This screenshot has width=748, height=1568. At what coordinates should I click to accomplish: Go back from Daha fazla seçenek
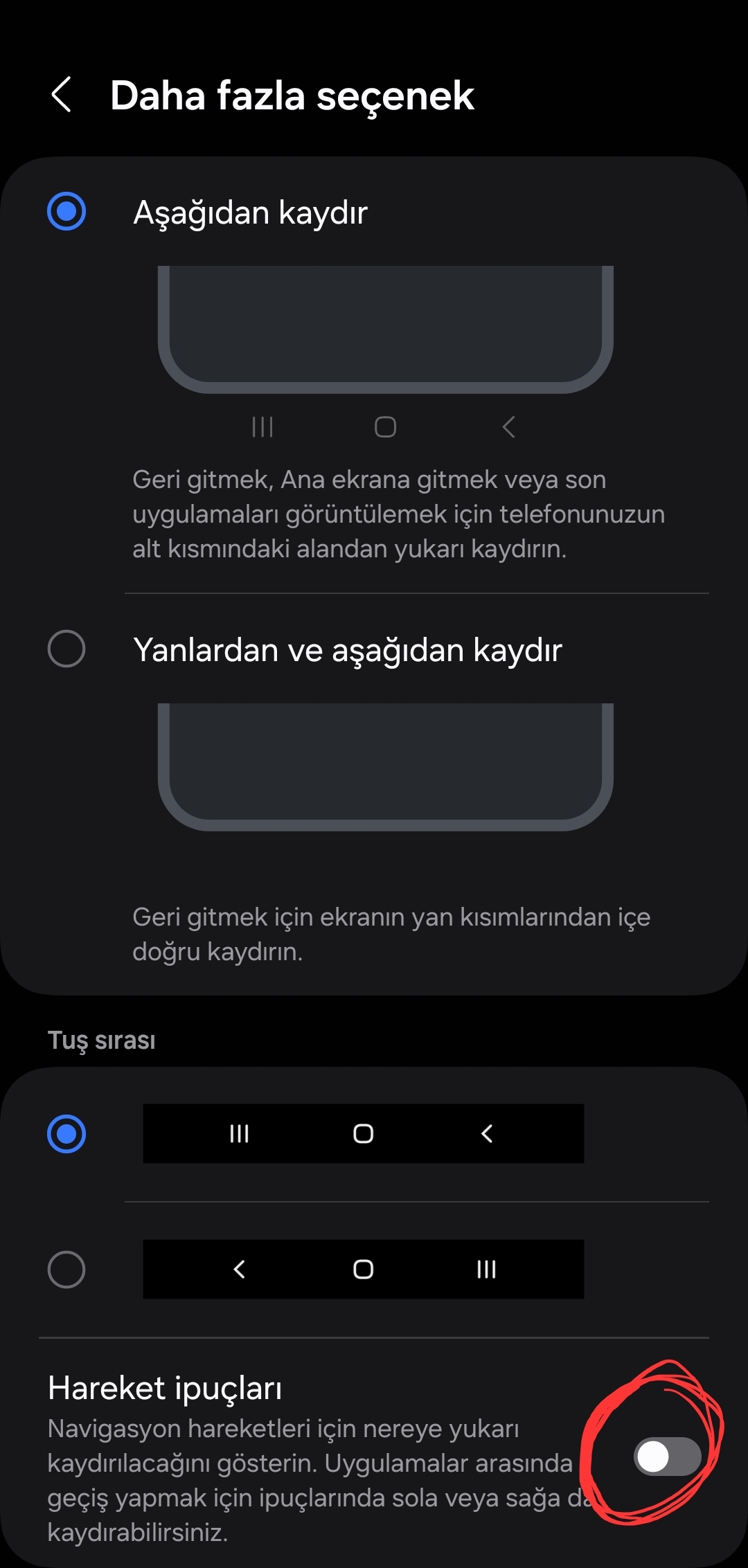pos(62,95)
